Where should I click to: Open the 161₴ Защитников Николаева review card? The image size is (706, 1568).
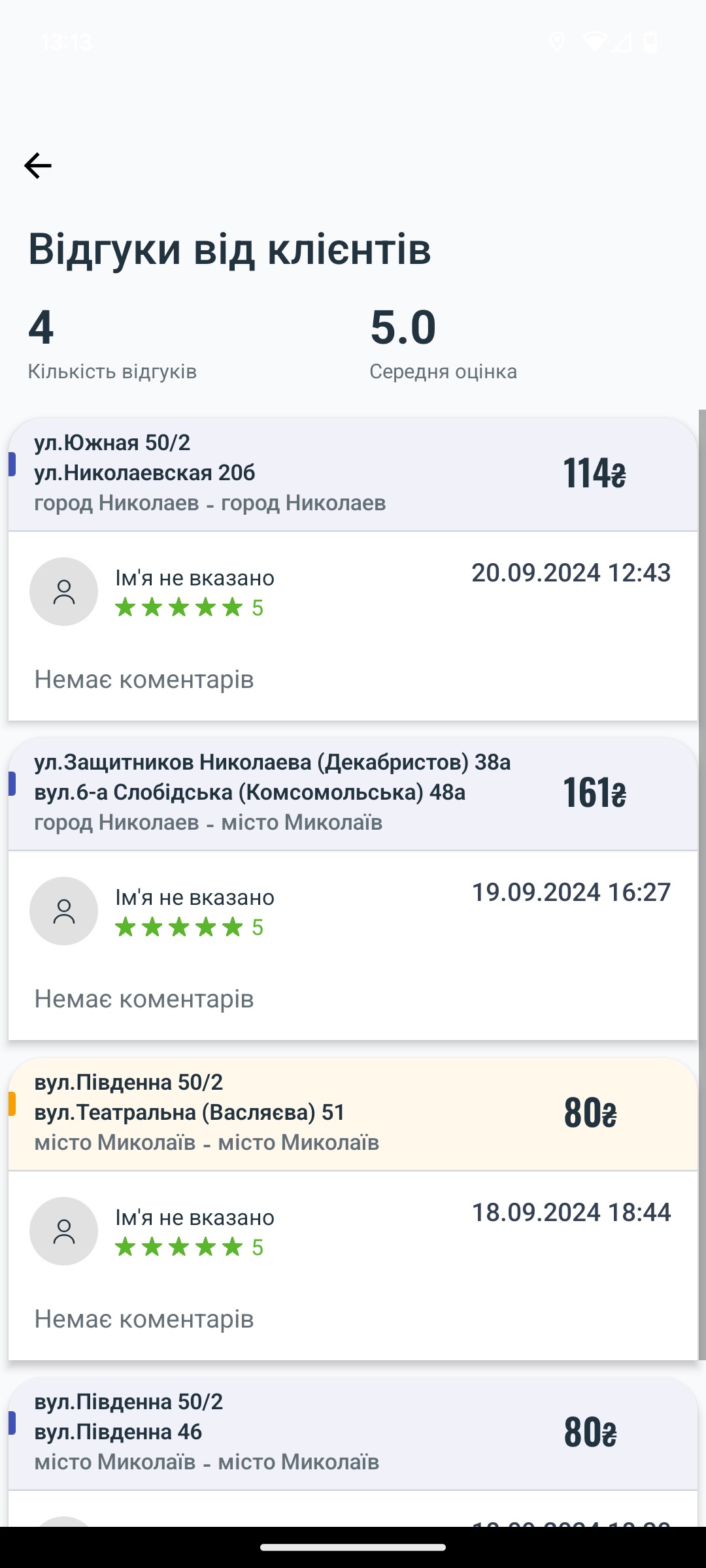[x=353, y=889]
